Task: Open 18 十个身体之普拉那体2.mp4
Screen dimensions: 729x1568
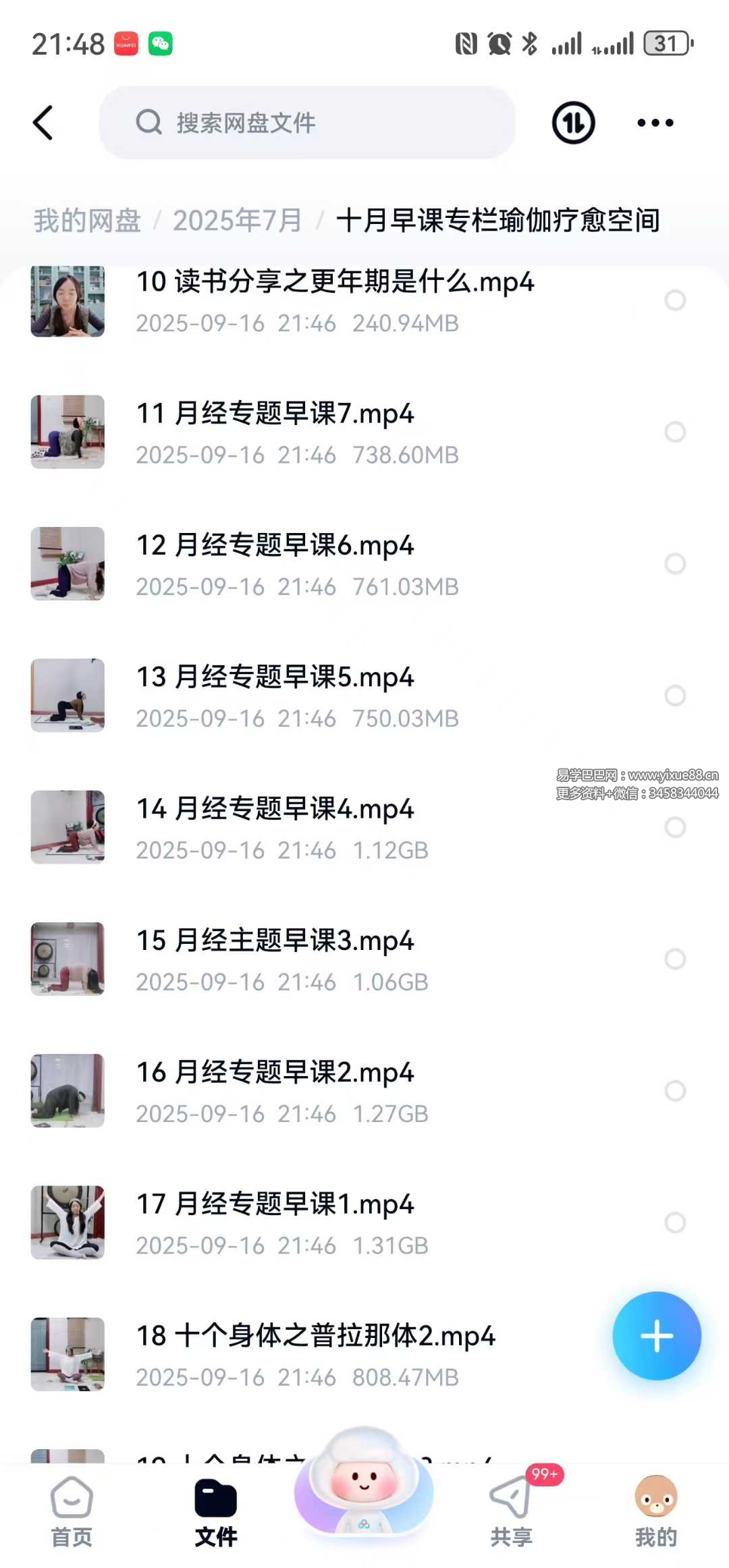Action: coord(315,1354)
